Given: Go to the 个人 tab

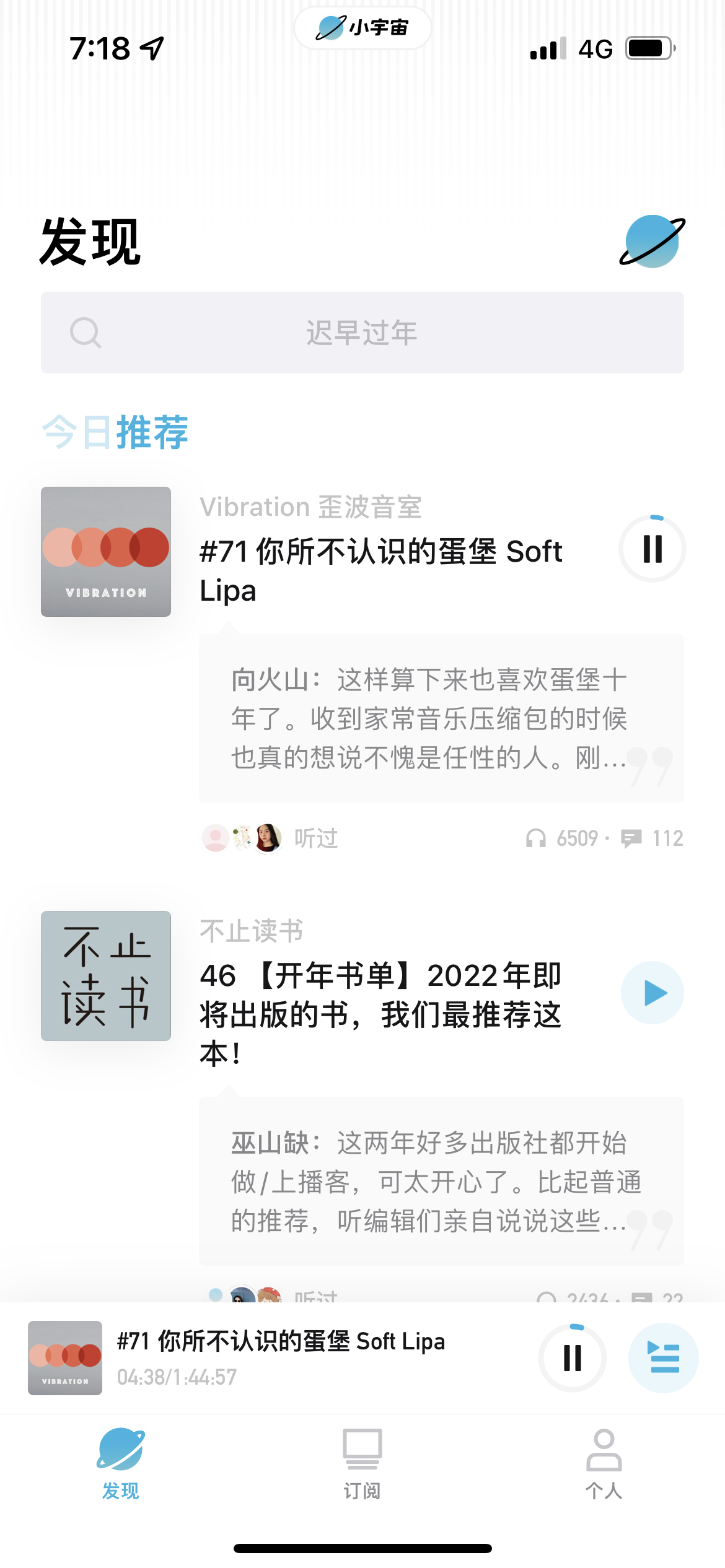Looking at the screenshot, I should pos(604,1465).
